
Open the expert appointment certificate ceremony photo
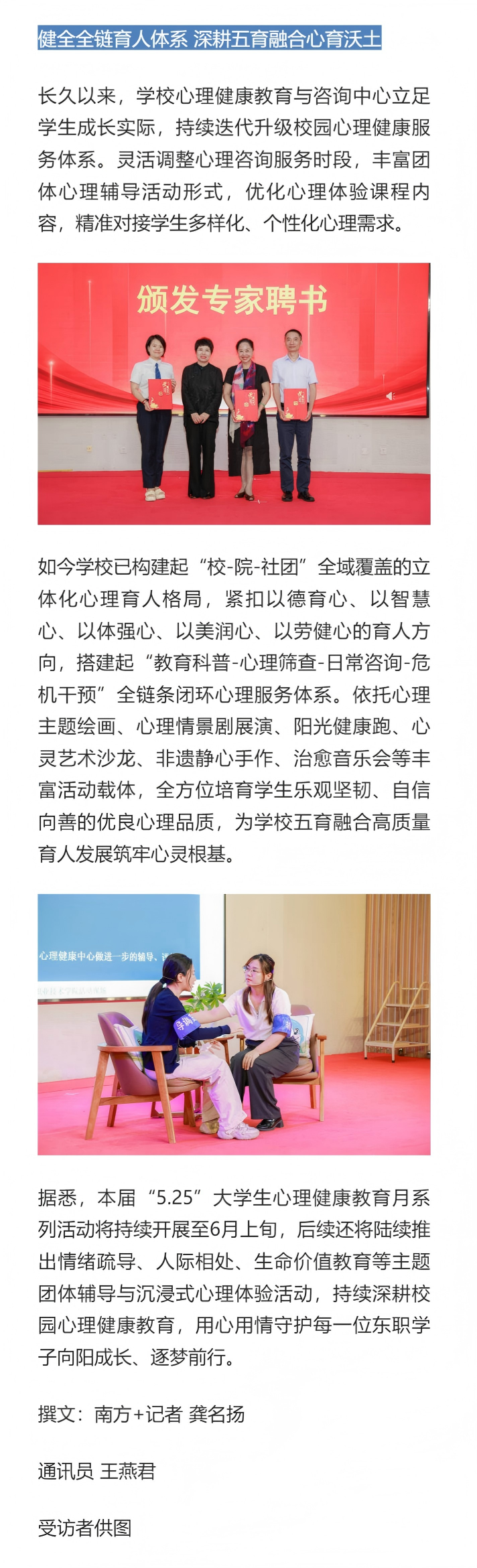pyautogui.click(x=234, y=393)
